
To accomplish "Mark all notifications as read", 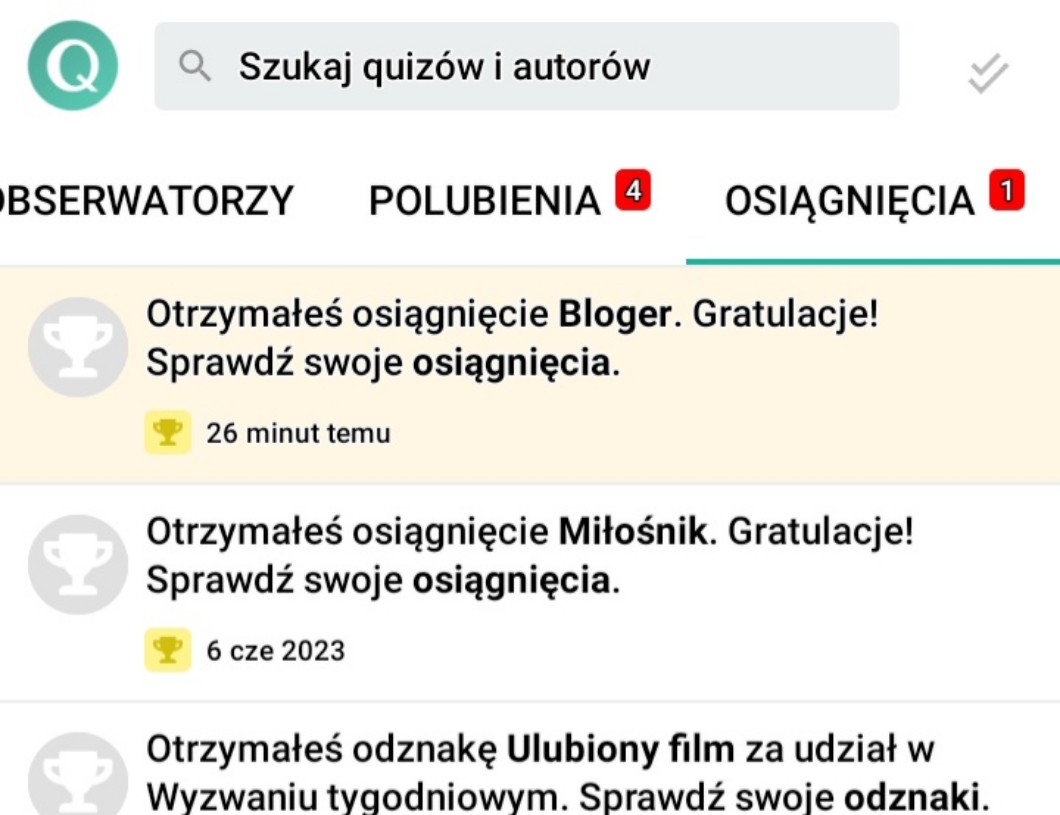I will (988, 74).
